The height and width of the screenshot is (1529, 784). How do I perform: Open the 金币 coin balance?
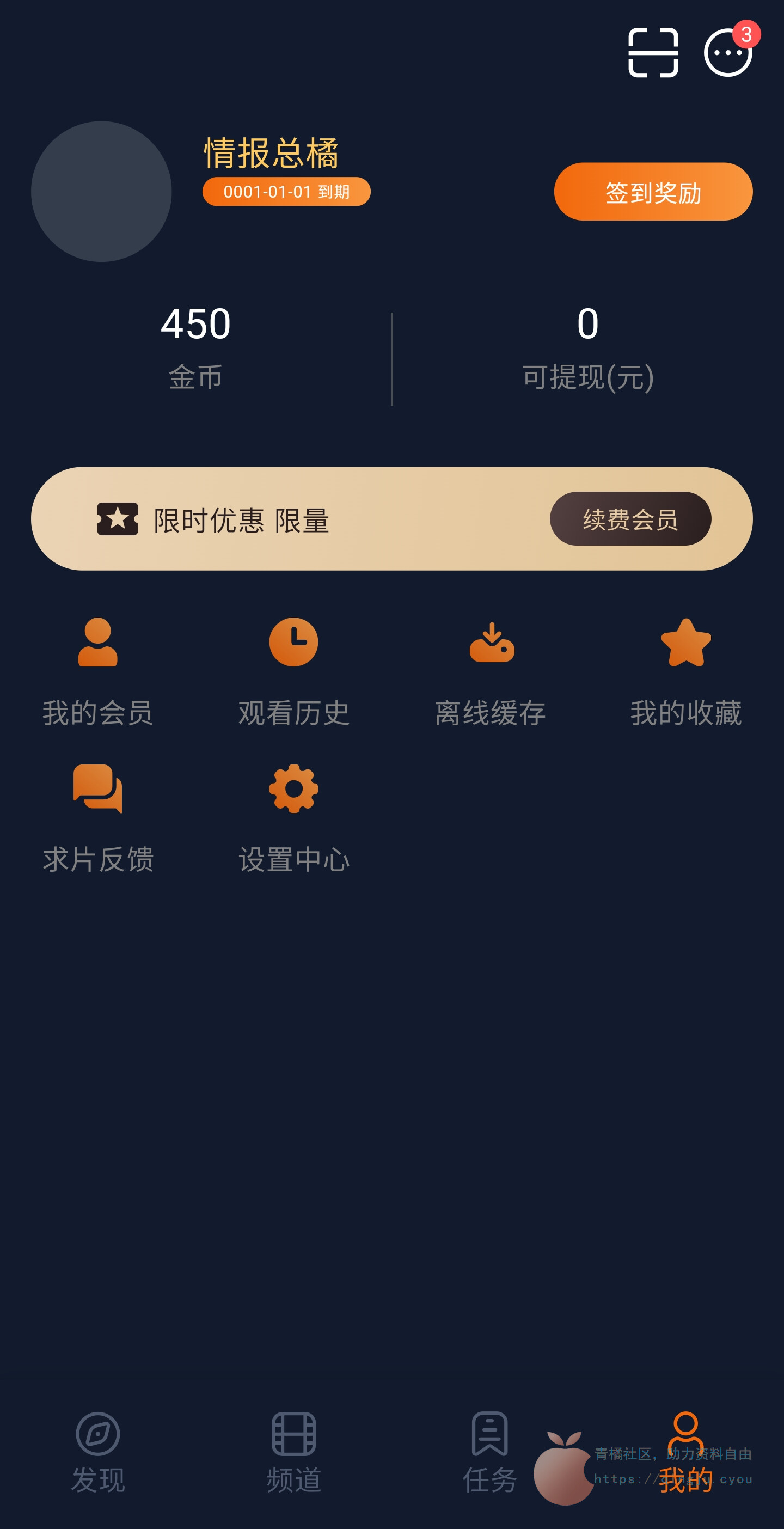click(196, 347)
